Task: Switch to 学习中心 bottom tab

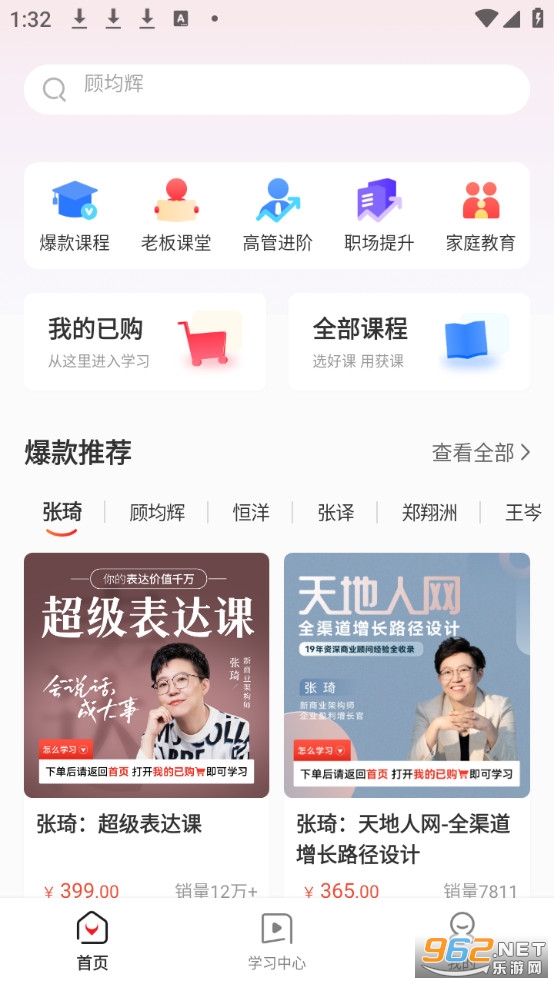Action: tap(277, 941)
